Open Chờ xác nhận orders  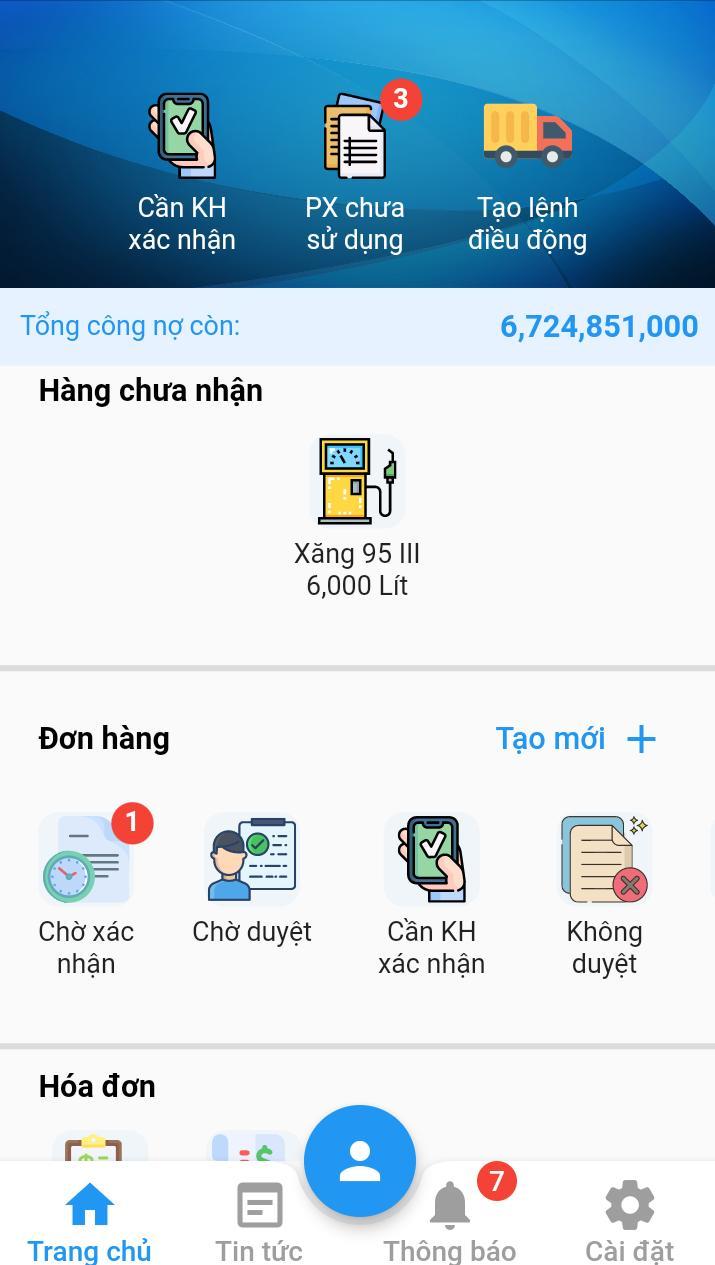click(x=86, y=890)
